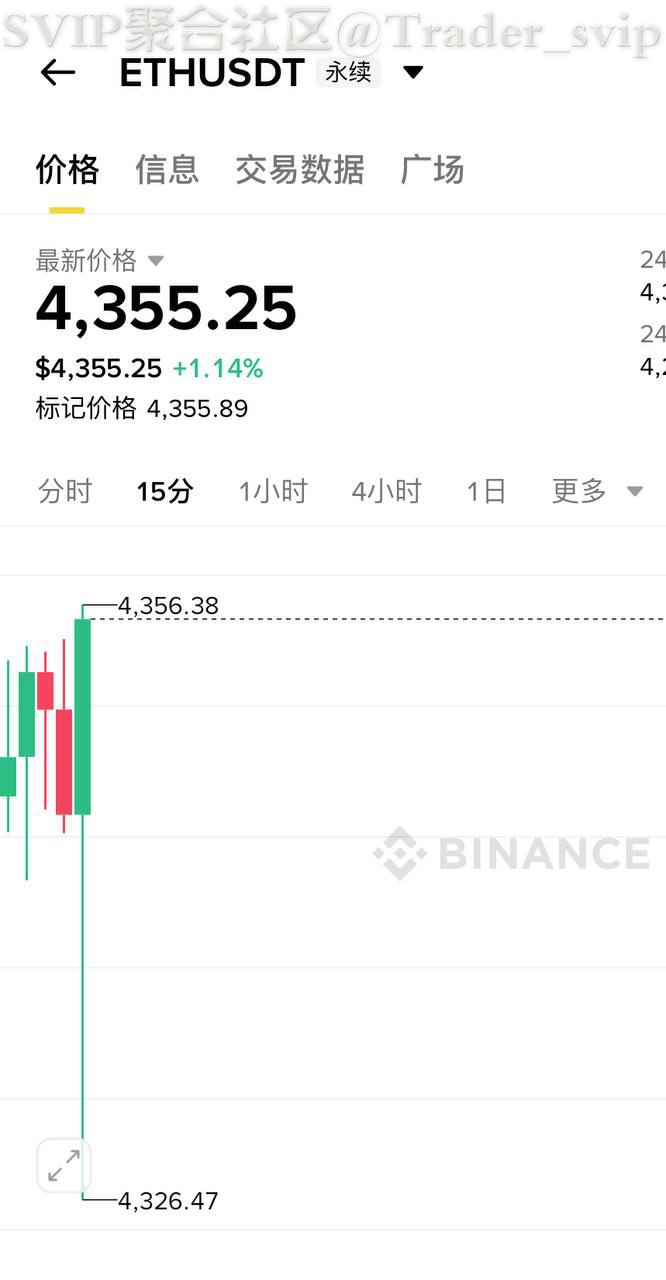666x1280 pixels.
Task: Go back using the arrow icon
Action: click(x=58, y=73)
